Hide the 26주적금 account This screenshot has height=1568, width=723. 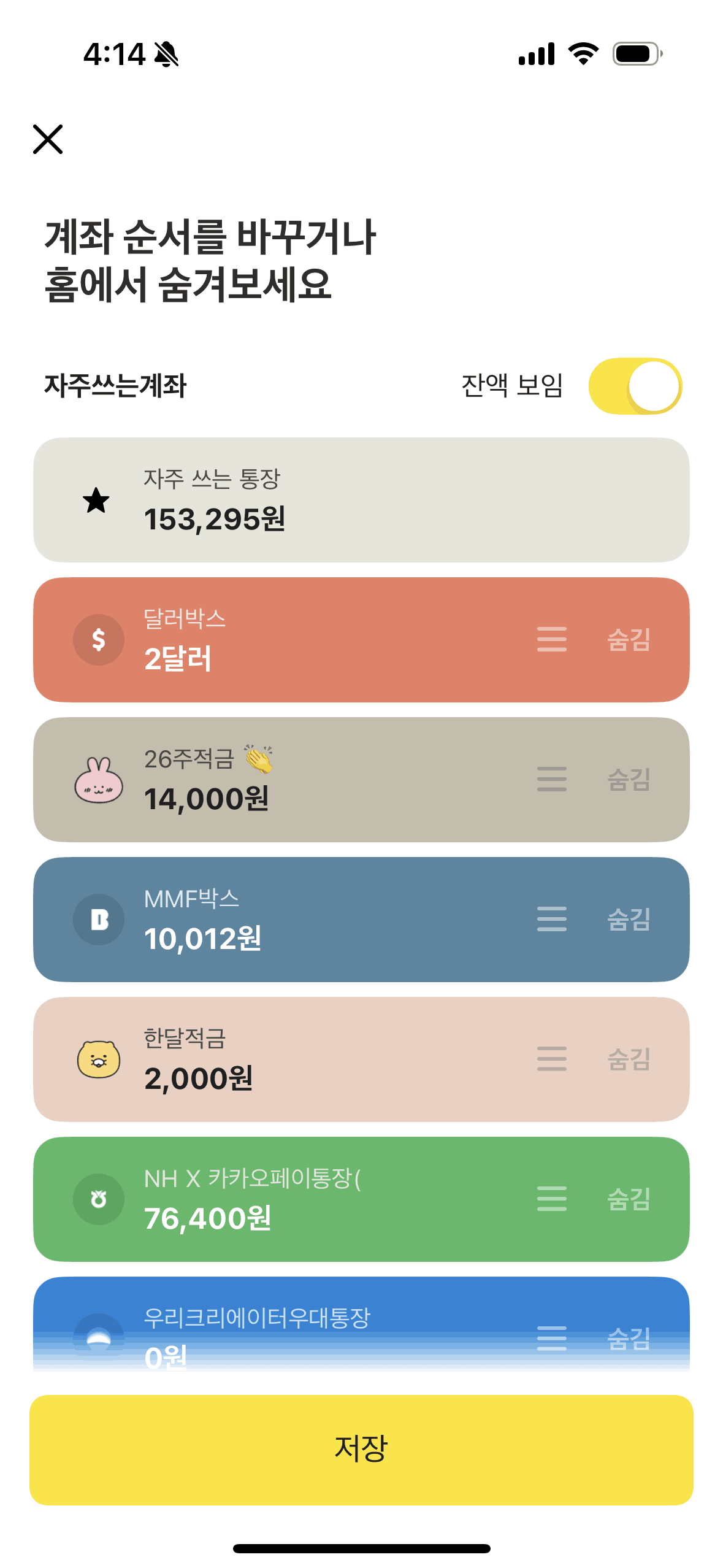[628, 780]
